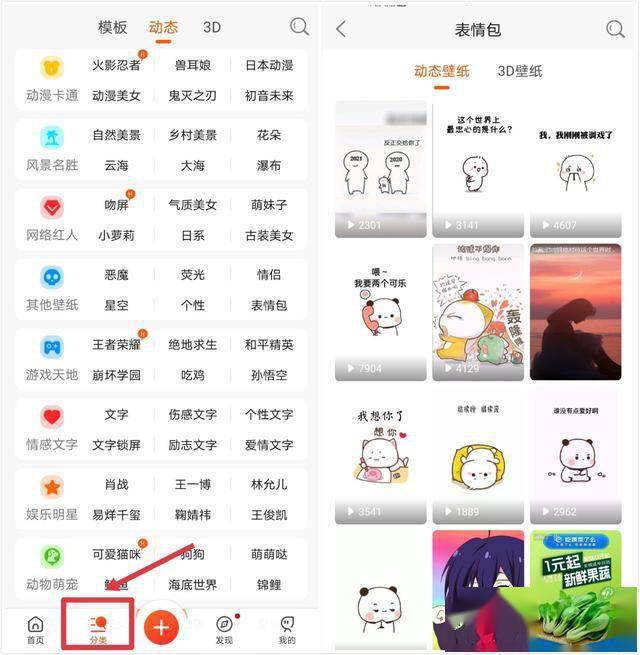This screenshot has width=640, height=655.
Task: Select the 动态壁纸 tab
Action: pos(441,71)
